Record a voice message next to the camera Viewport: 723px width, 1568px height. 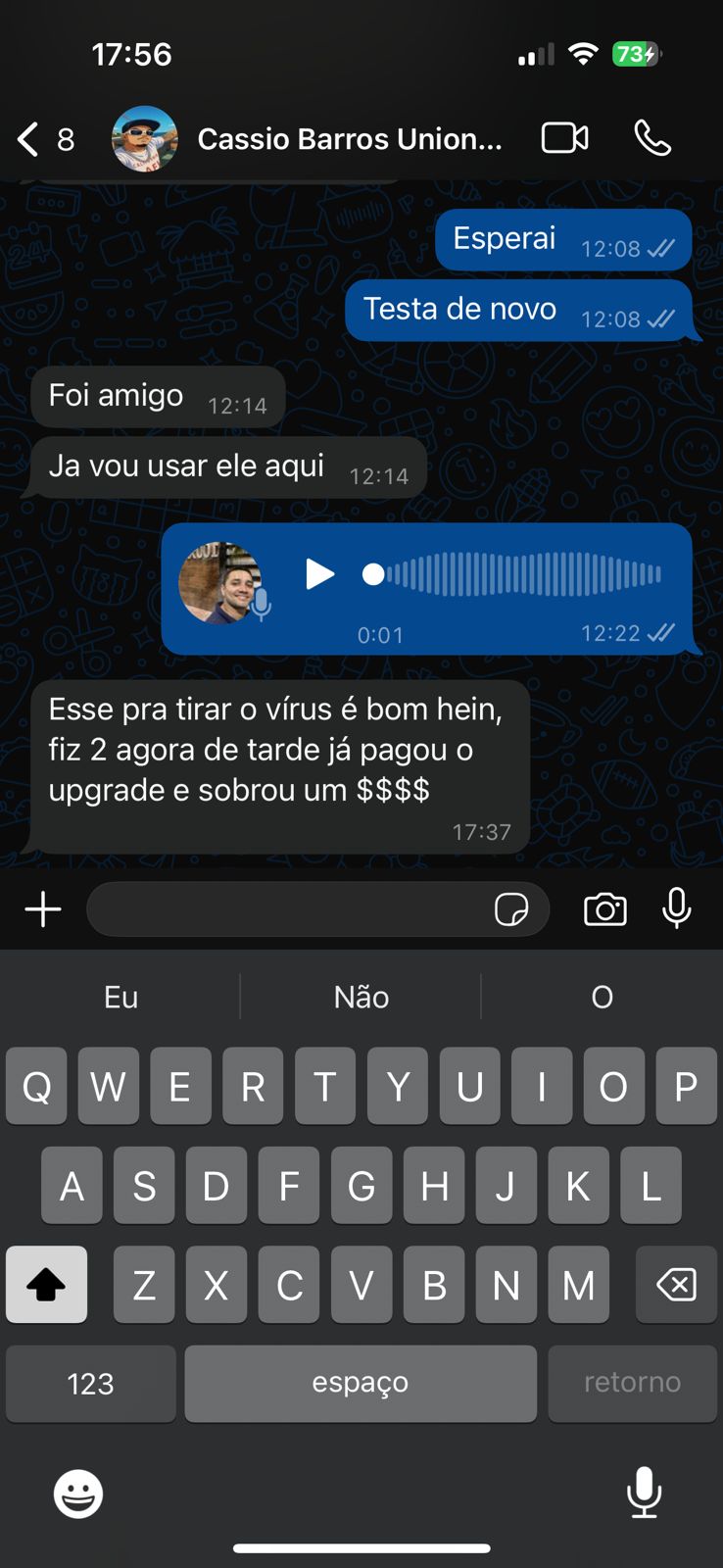(677, 908)
